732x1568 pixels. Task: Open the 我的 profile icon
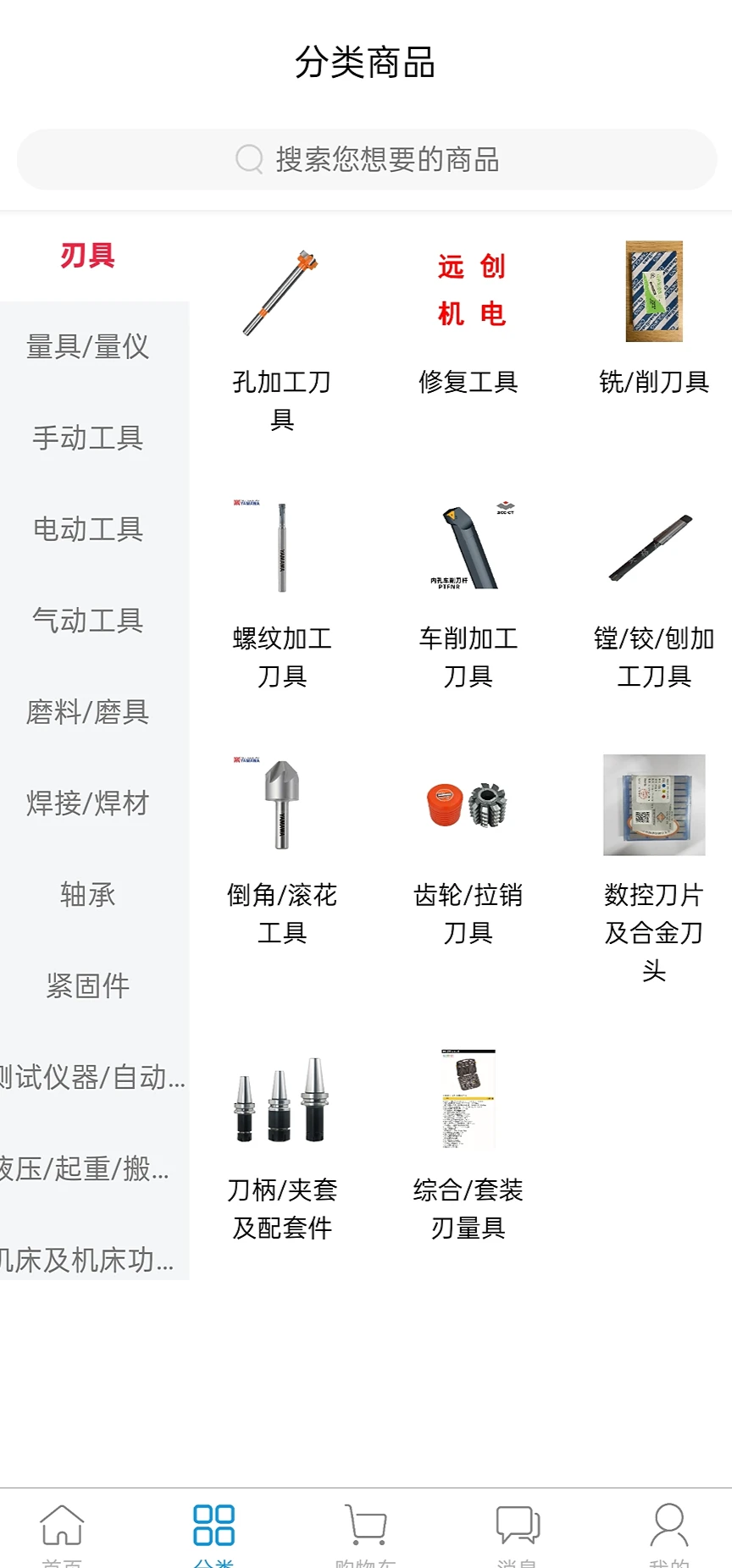[x=668, y=1518]
